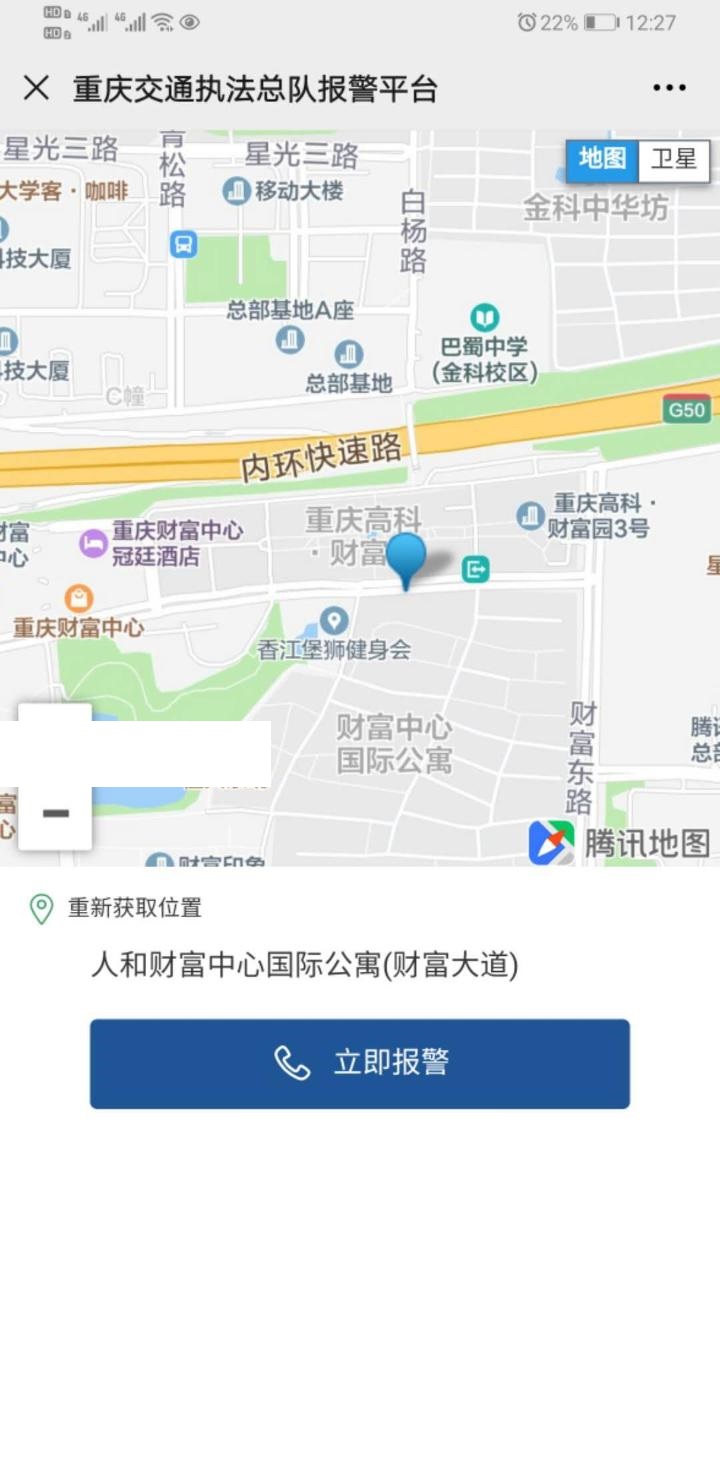Tap the 立即报警 button
Image resolution: width=720 pixels, height=1469 pixels.
tap(360, 1063)
